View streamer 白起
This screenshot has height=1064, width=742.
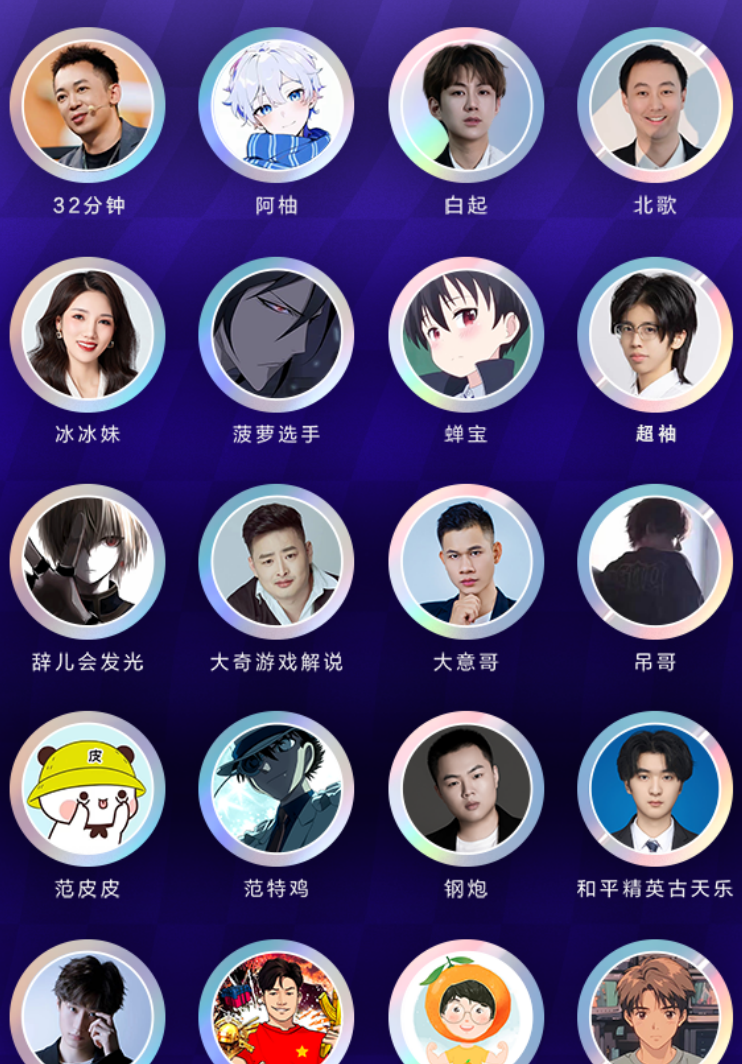(x=465, y=105)
